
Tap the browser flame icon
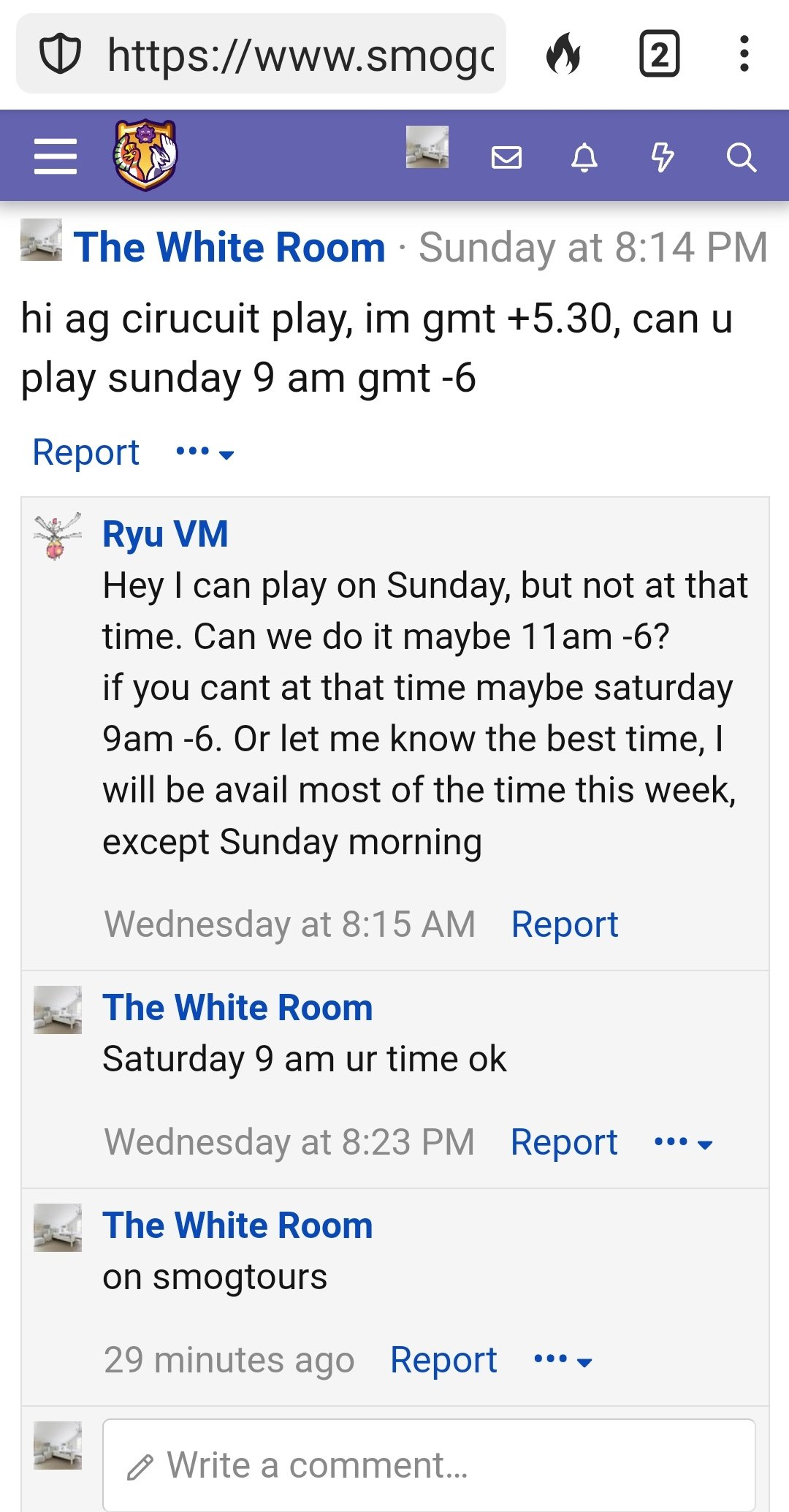click(x=563, y=54)
